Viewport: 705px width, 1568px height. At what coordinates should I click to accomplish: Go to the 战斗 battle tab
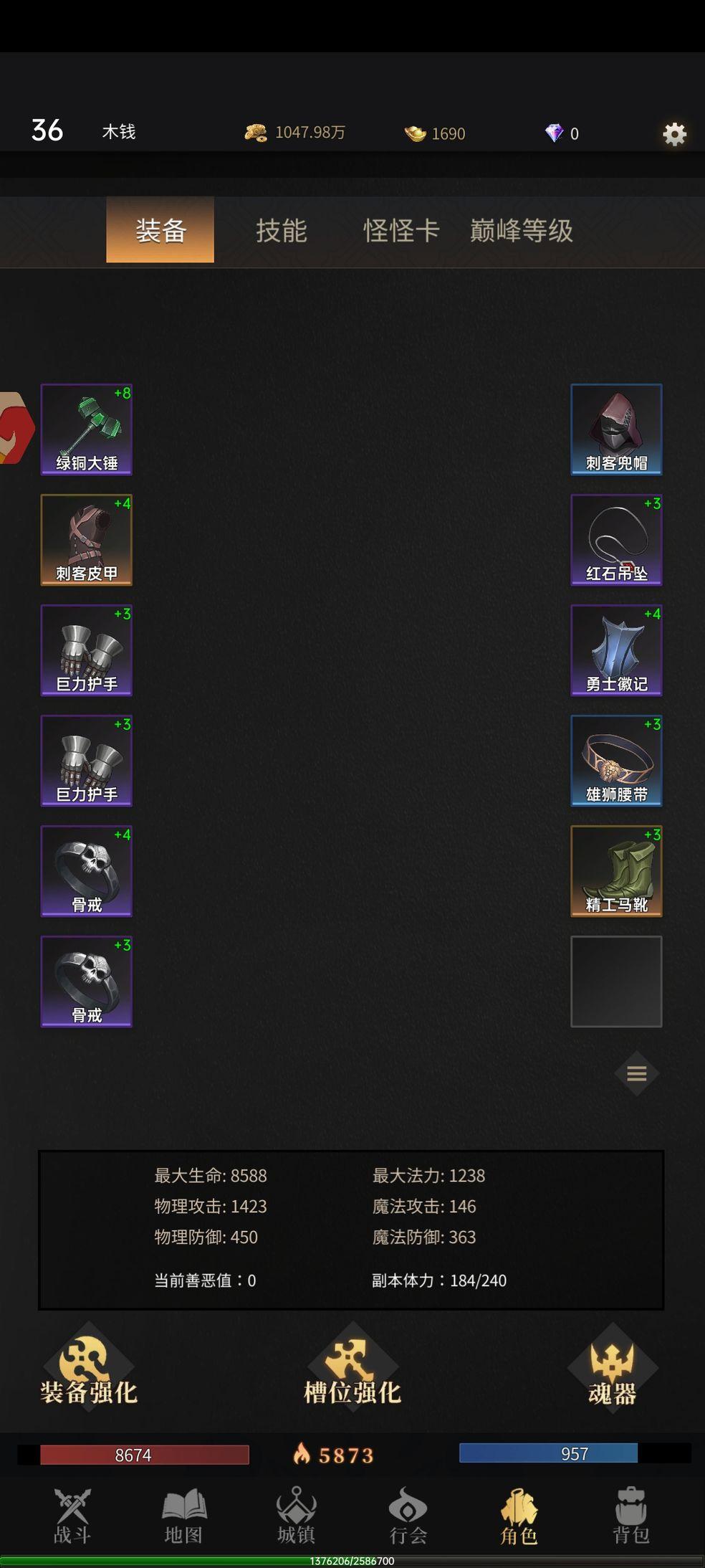point(72,1516)
